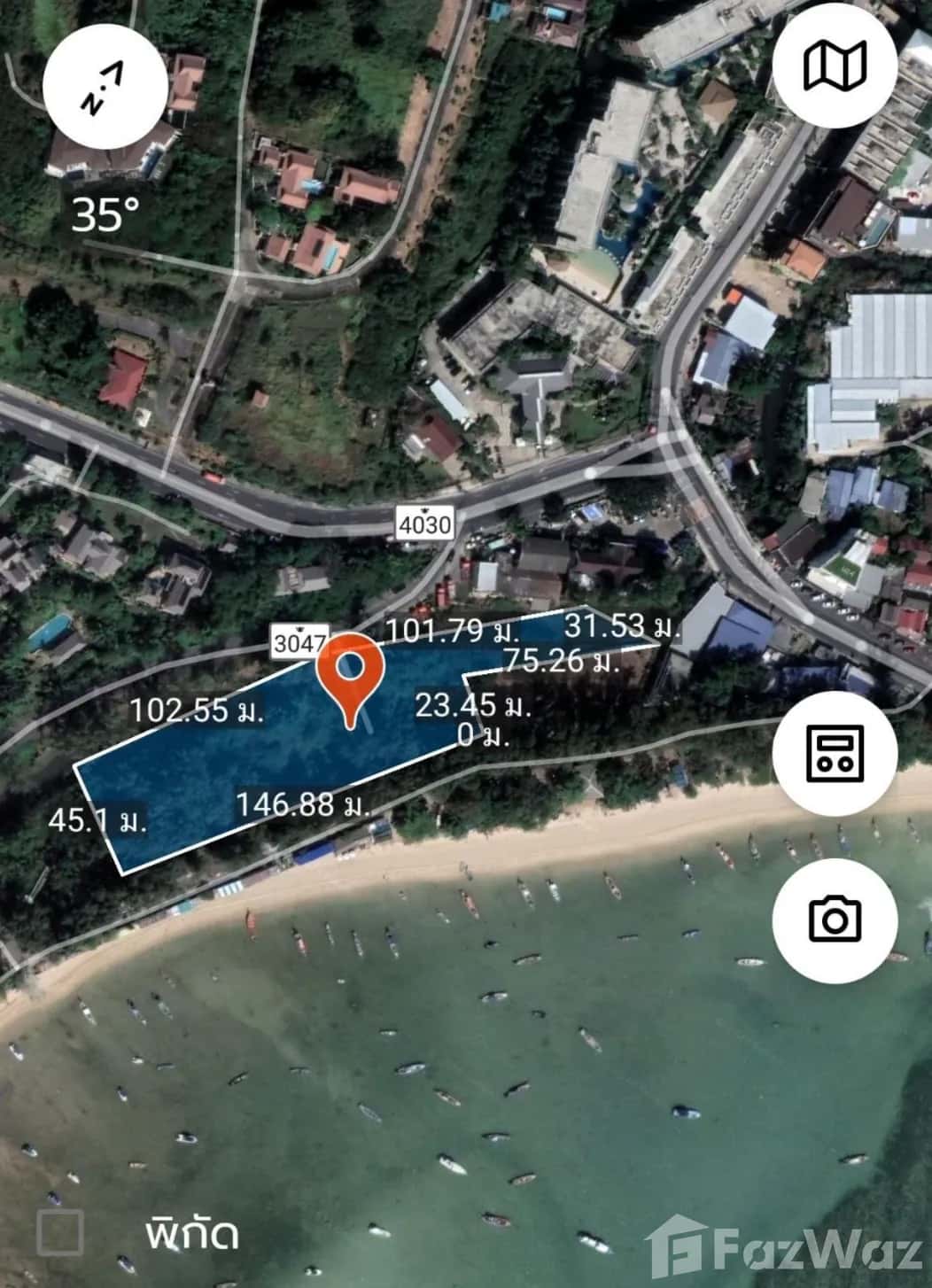Open the land price calculator icon

click(x=835, y=752)
